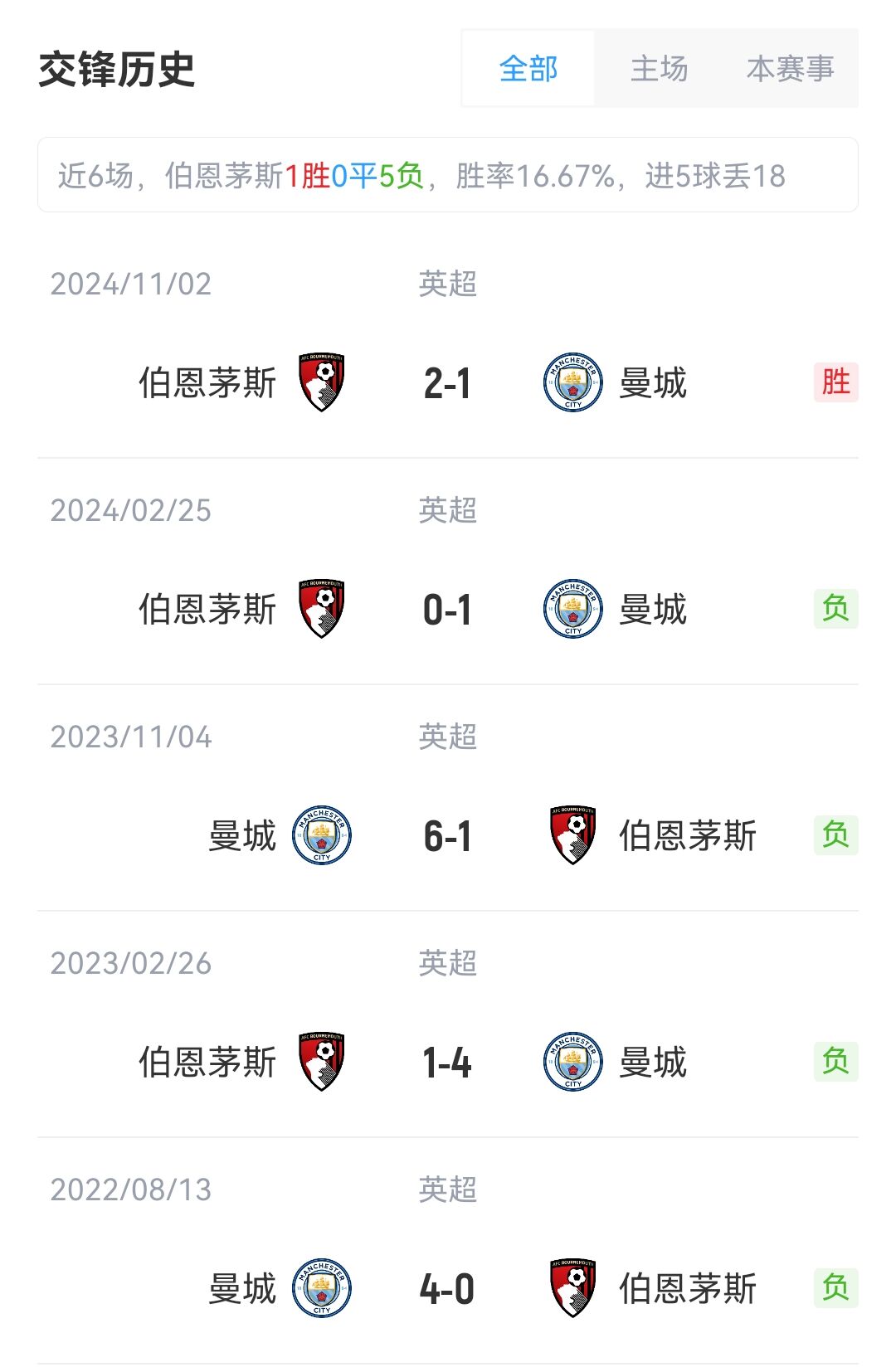Open the 2023/02/26 match with score 1-4
896x1367 pixels.
pos(447,1063)
